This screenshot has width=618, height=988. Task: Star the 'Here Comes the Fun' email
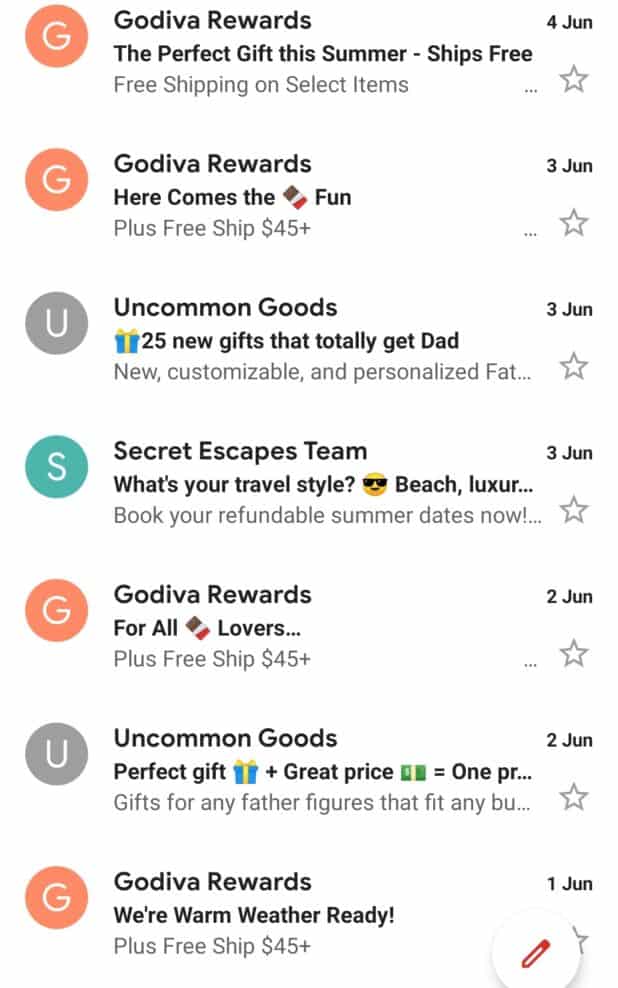[x=573, y=222]
